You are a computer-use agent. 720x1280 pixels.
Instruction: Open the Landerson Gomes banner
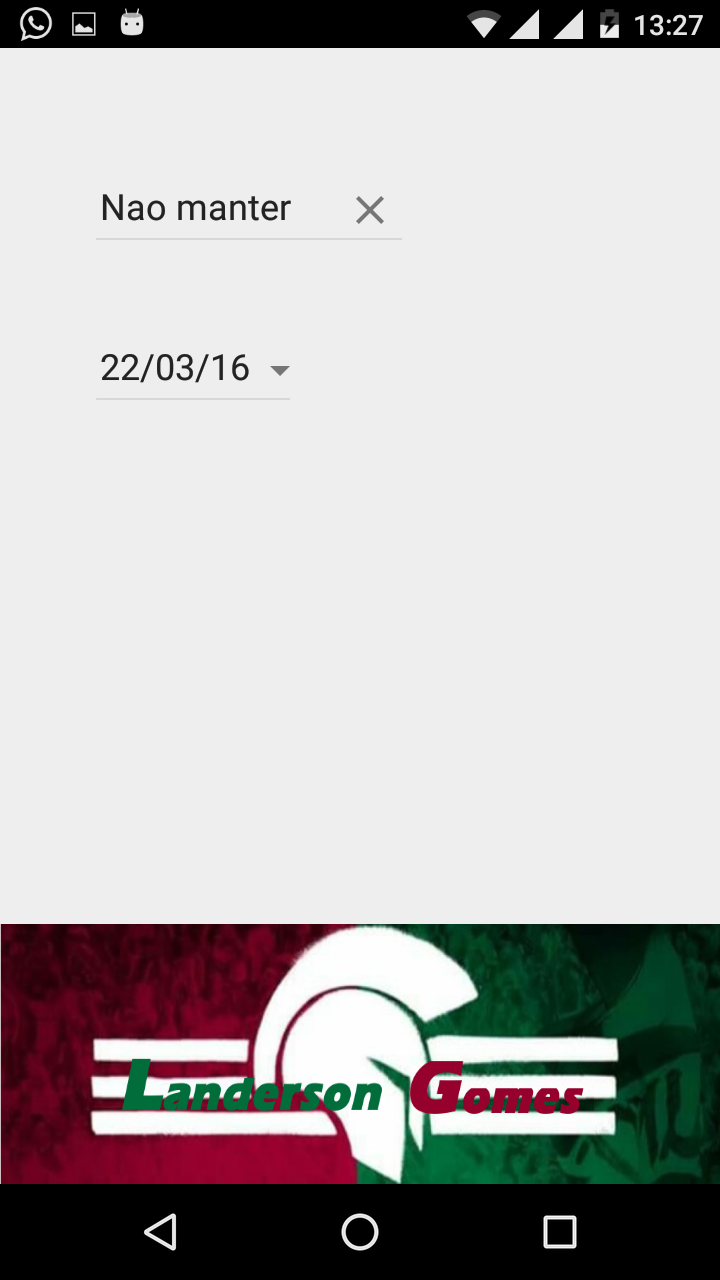pos(360,1053)
